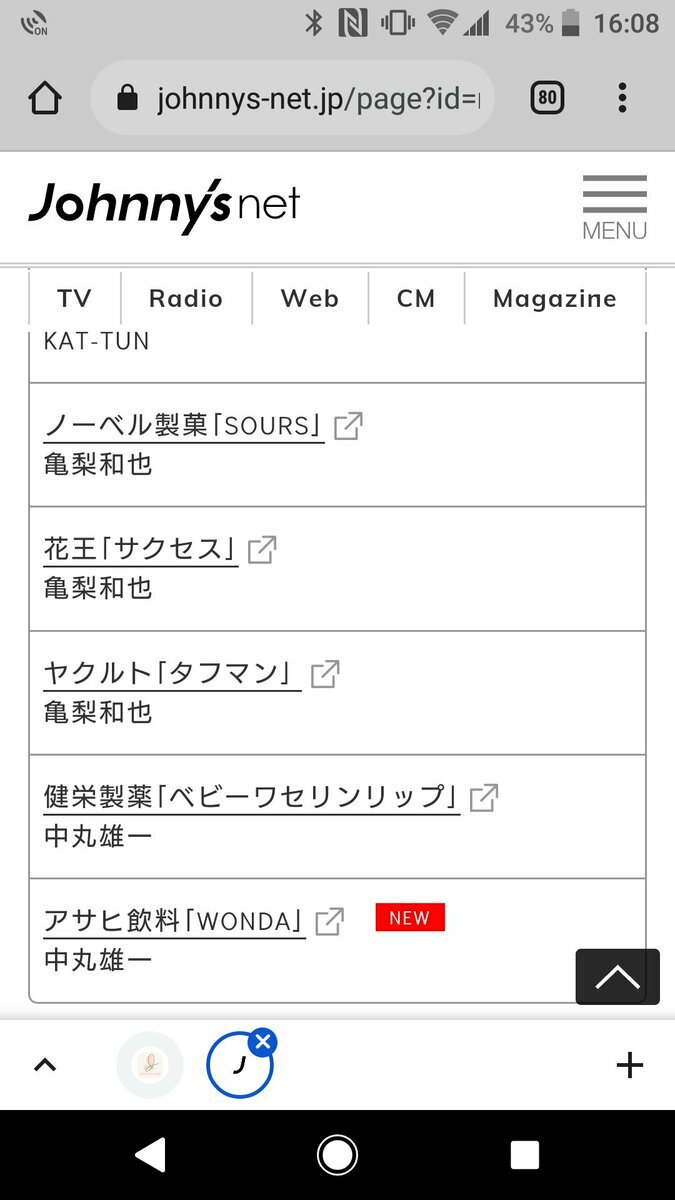Close the current J tab
This screenshot has height=1200, width=675.
[x=262, y=1043]
